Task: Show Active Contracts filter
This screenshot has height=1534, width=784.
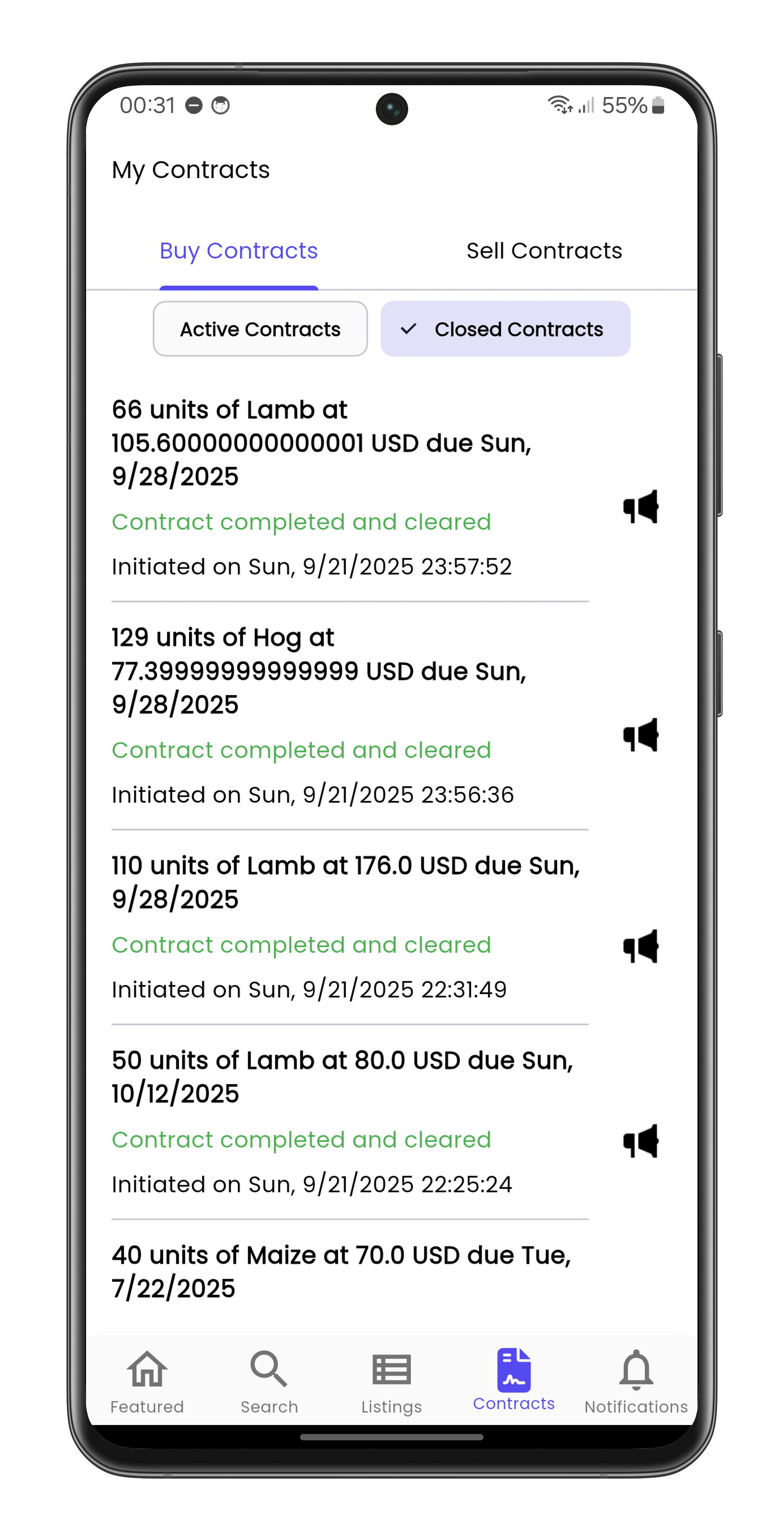Action: [x=260, y=329]
